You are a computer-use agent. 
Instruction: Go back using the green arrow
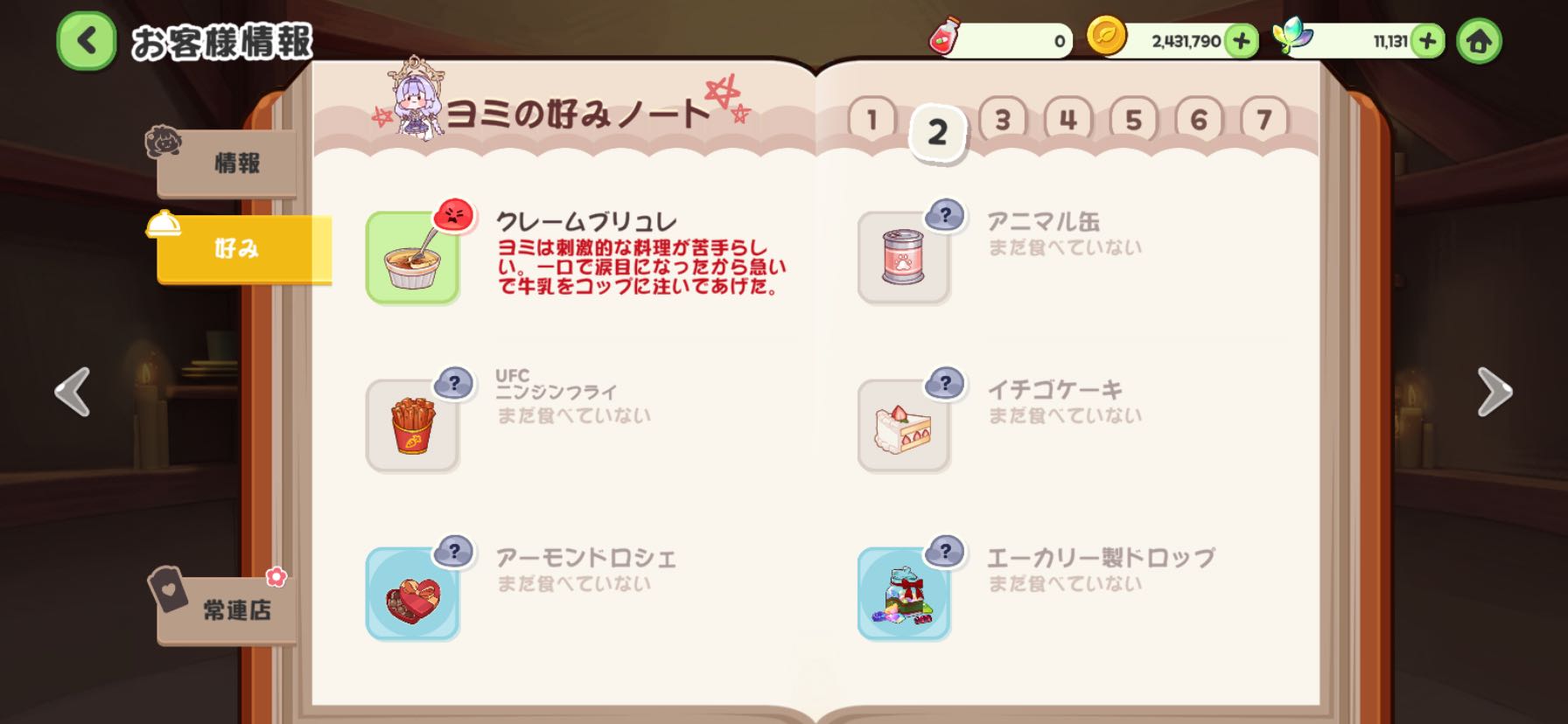point(87,41)
